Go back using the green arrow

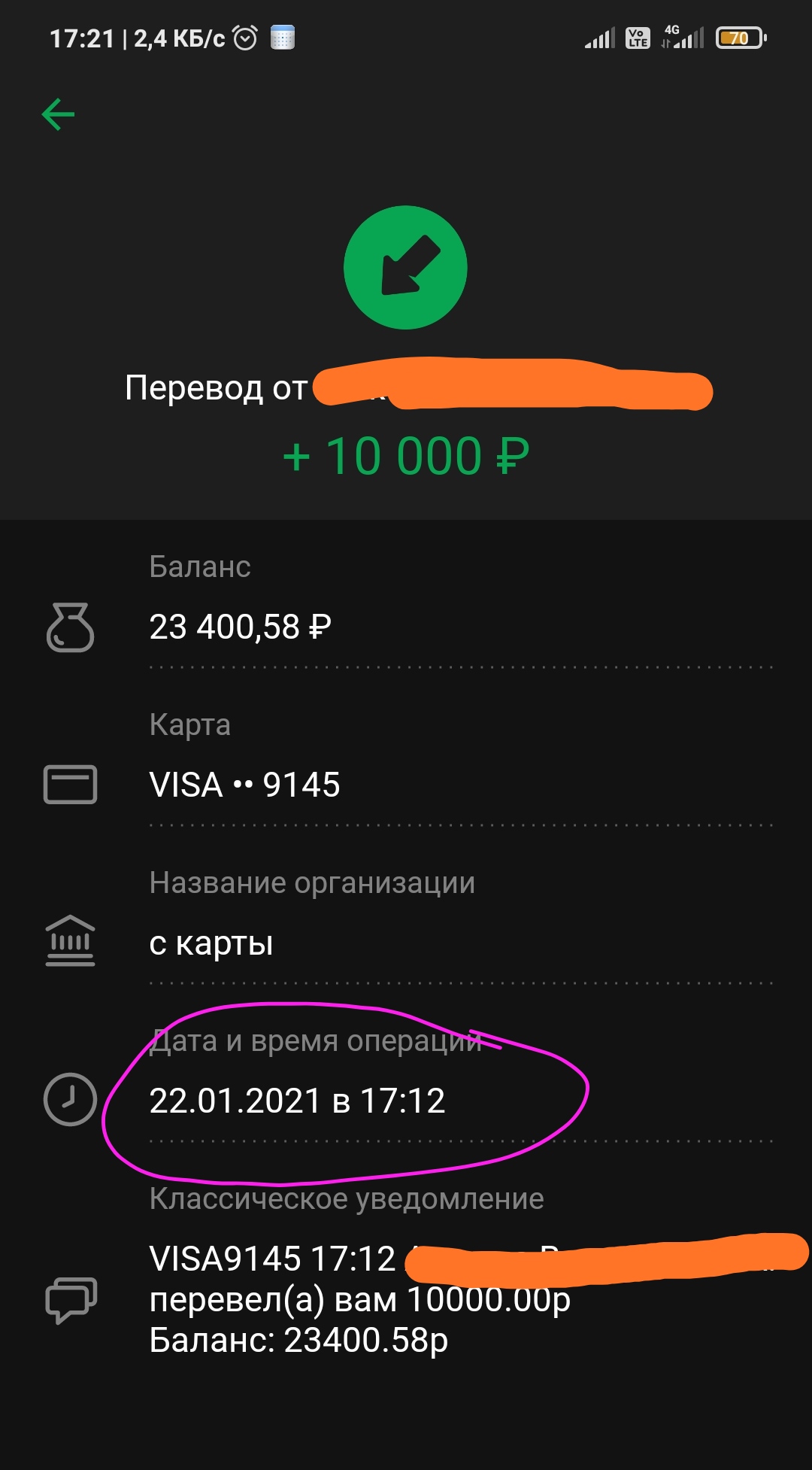tap(58, 114)
